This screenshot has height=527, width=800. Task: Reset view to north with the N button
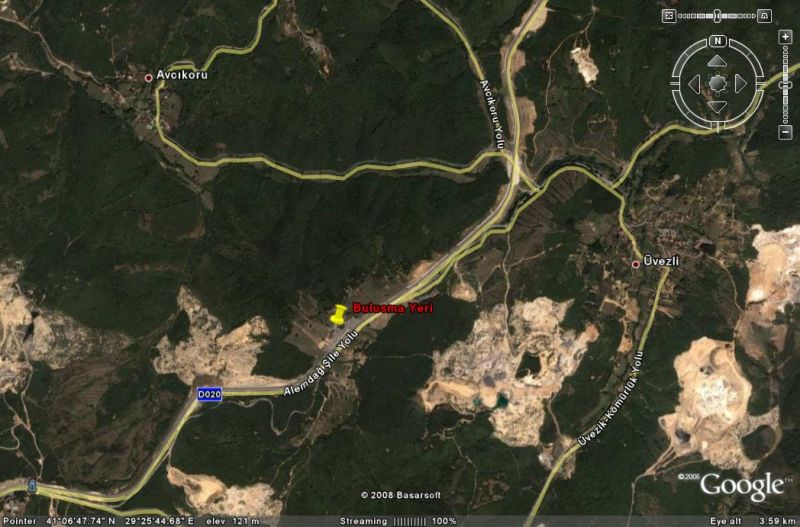(717, 41)
